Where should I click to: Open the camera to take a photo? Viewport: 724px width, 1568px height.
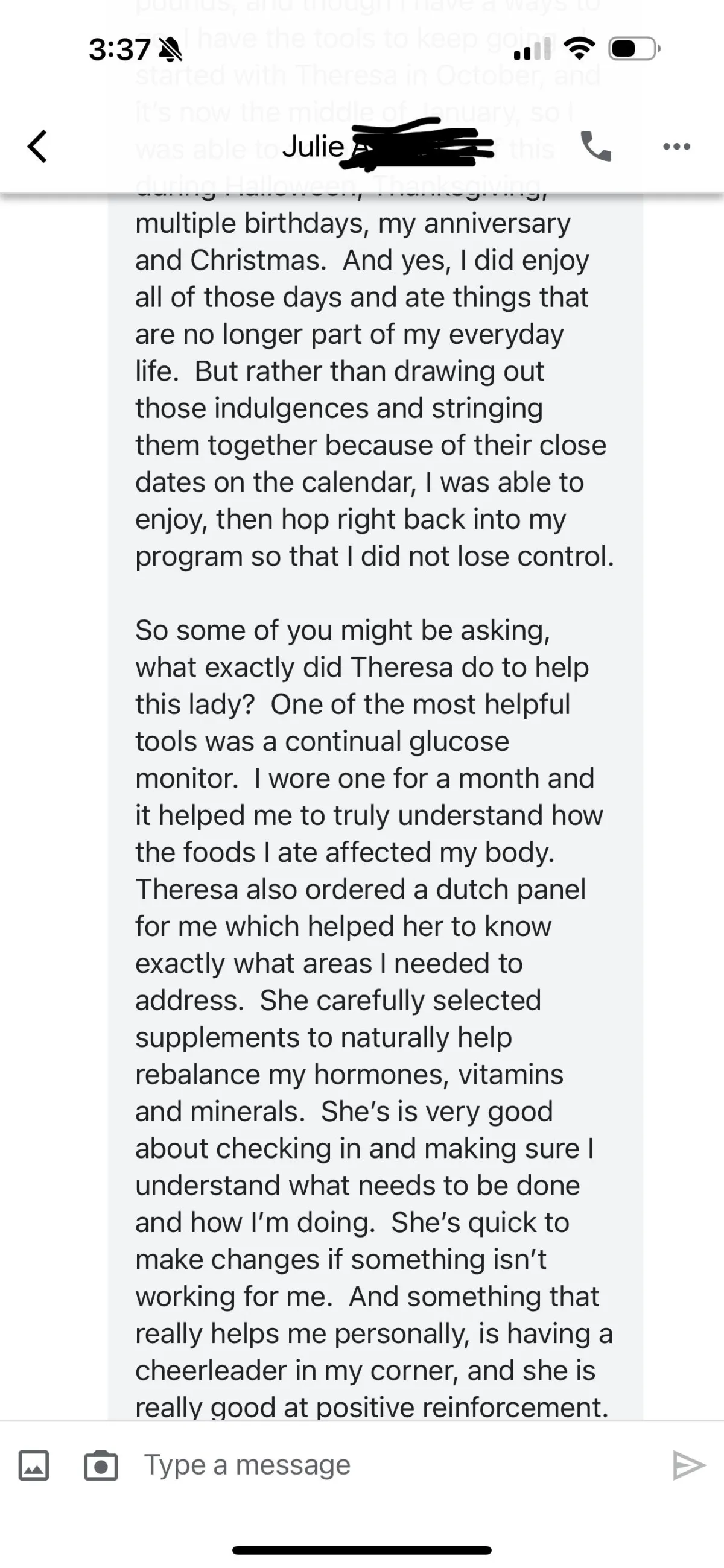tap(101, 1465)
